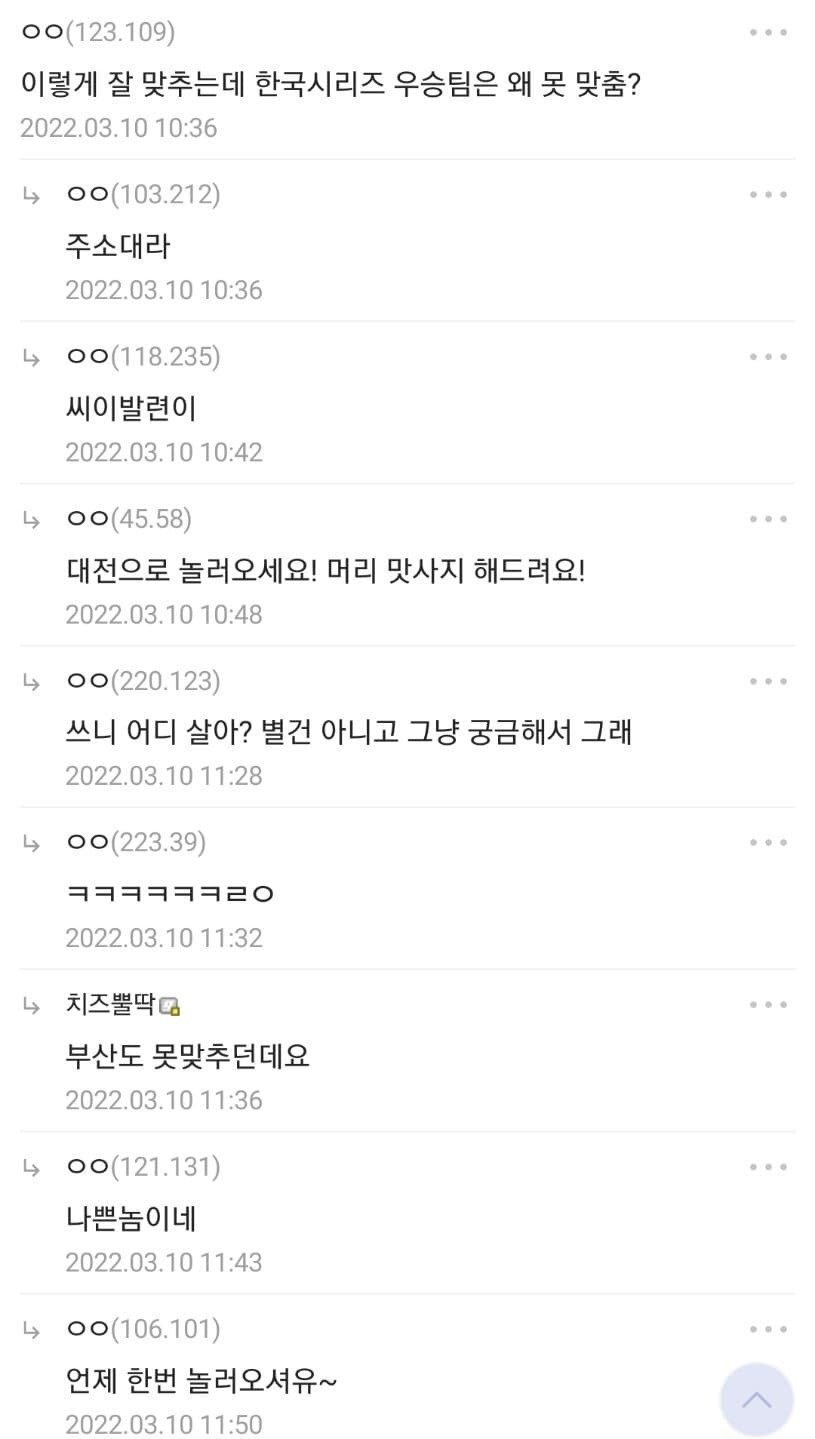Open more options on 치즈뿔딱's reply
Screen dimensions: 815x1439
768,1004
